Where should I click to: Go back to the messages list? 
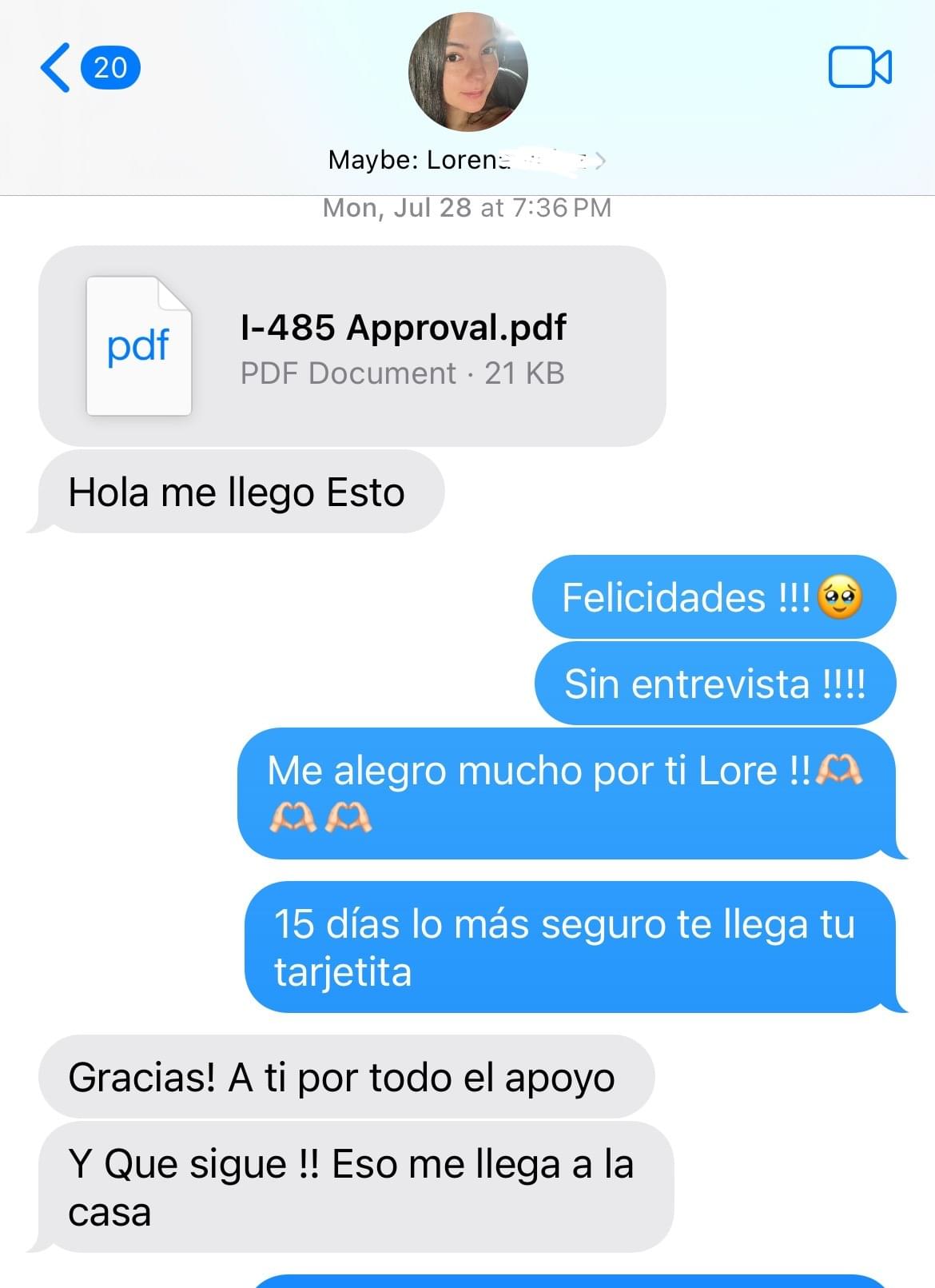[x=56, y=68]
